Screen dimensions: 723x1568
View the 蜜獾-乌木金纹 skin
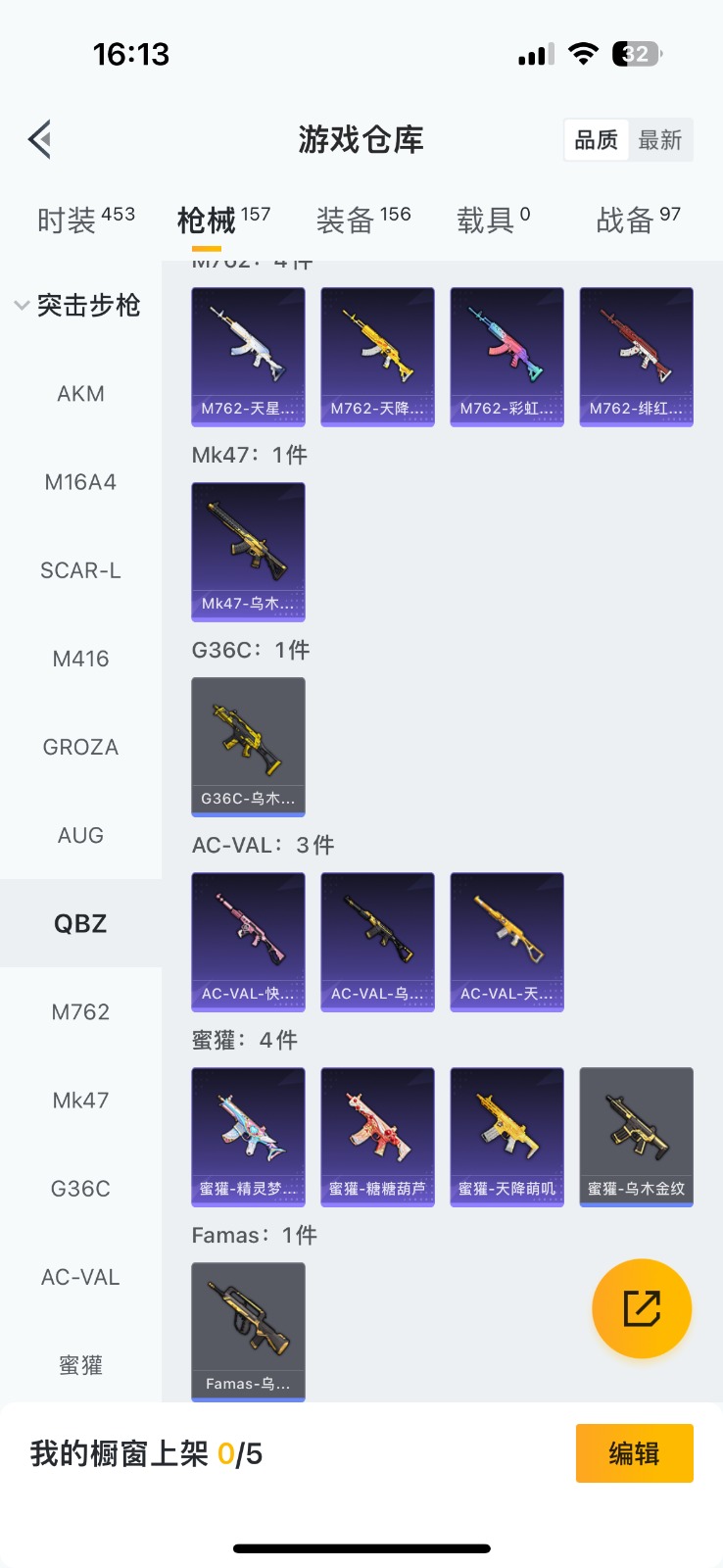636,1137
